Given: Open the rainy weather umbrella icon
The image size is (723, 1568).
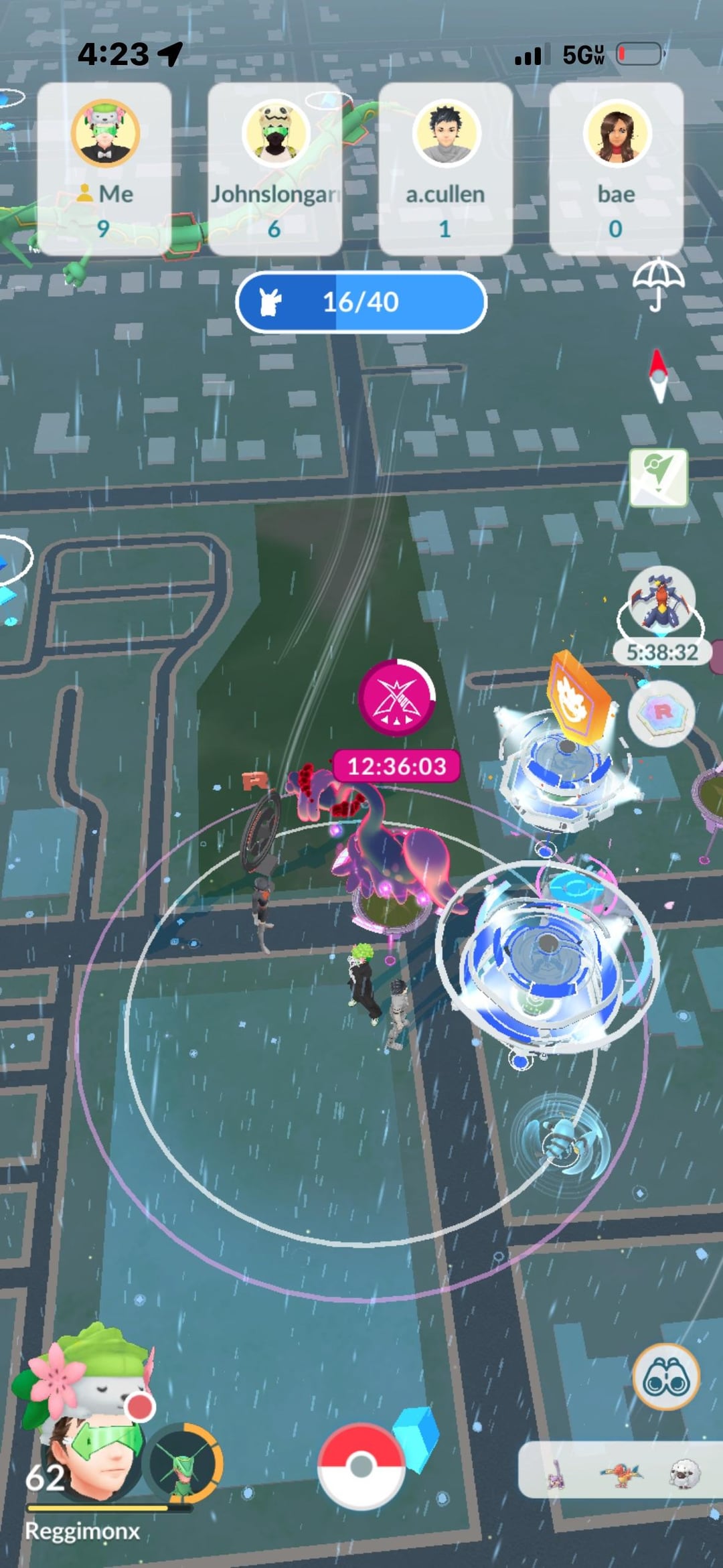Looking at the screenshot, I should click(x=658, y=283).
